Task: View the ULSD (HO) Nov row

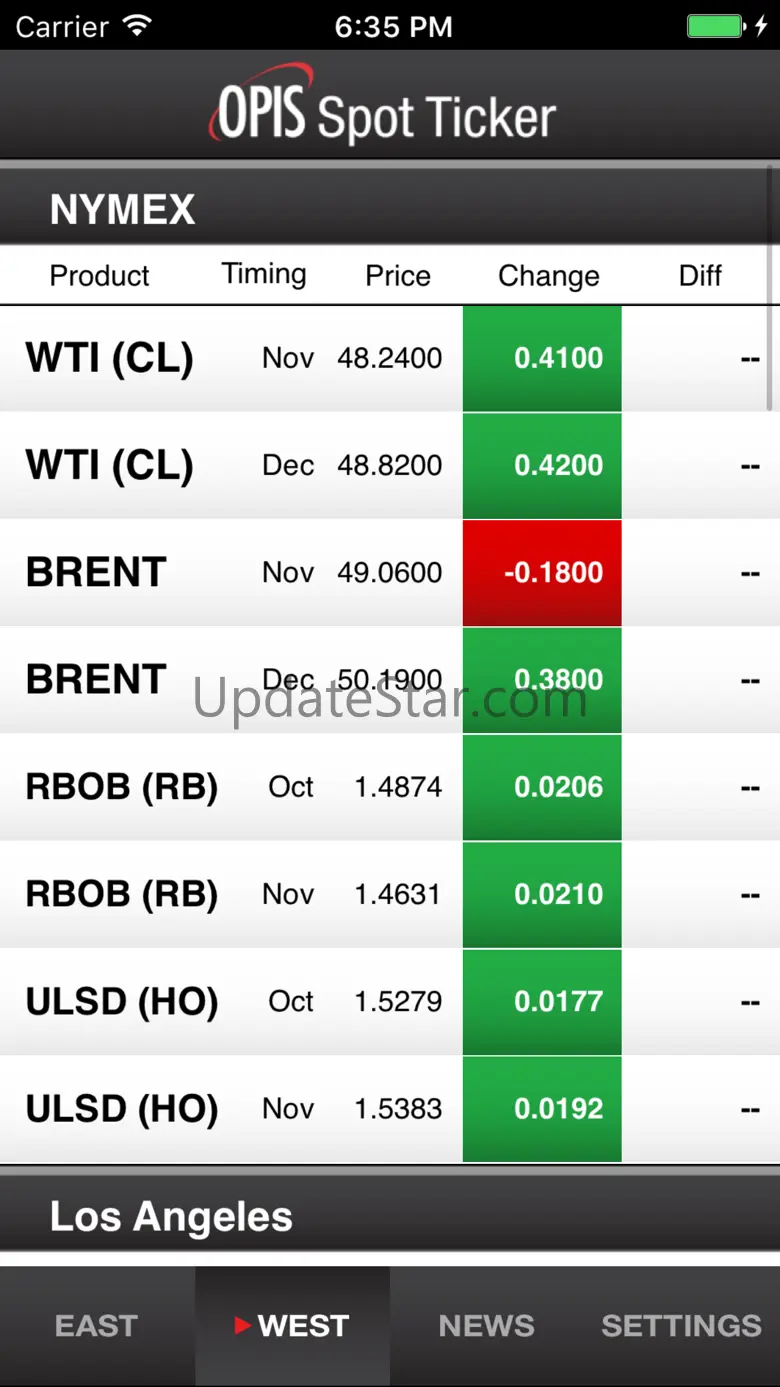Action: 390,1108
